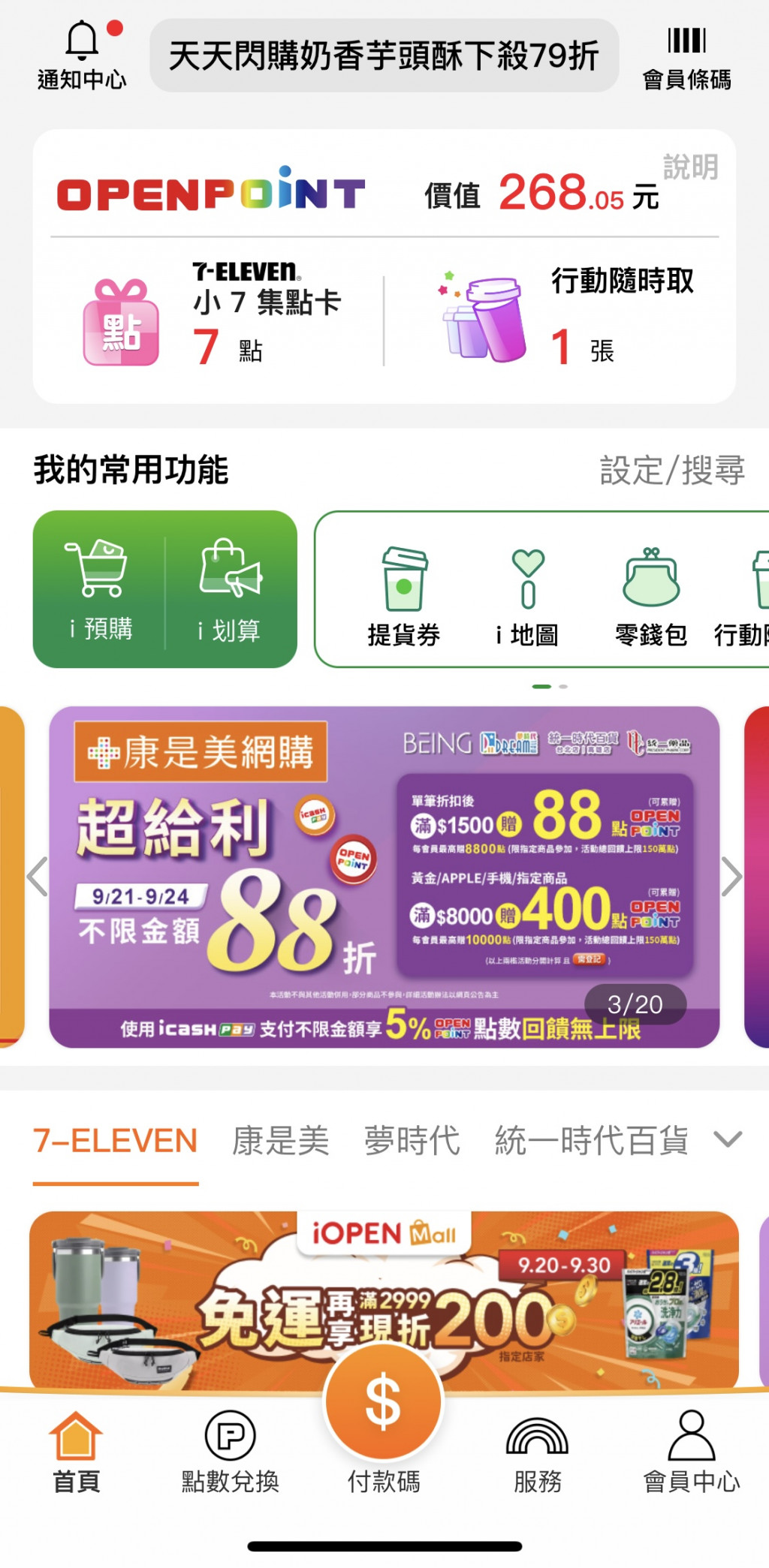Open the 說明 link on the OPENPOINT card
This screenshot has width=769, height=1568.
coord(690,167)
